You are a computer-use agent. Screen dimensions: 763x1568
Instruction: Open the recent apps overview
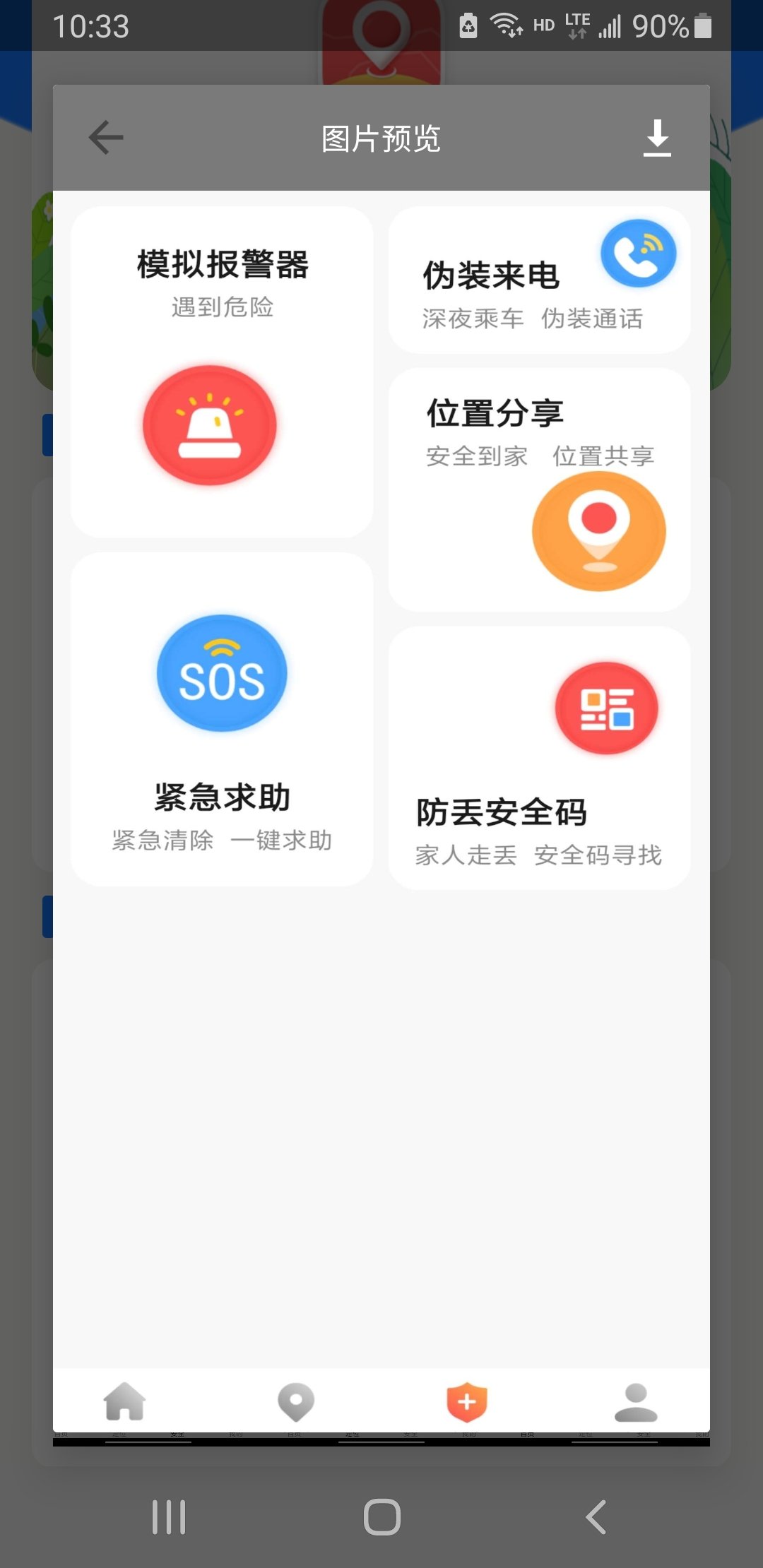point(169,1516)
